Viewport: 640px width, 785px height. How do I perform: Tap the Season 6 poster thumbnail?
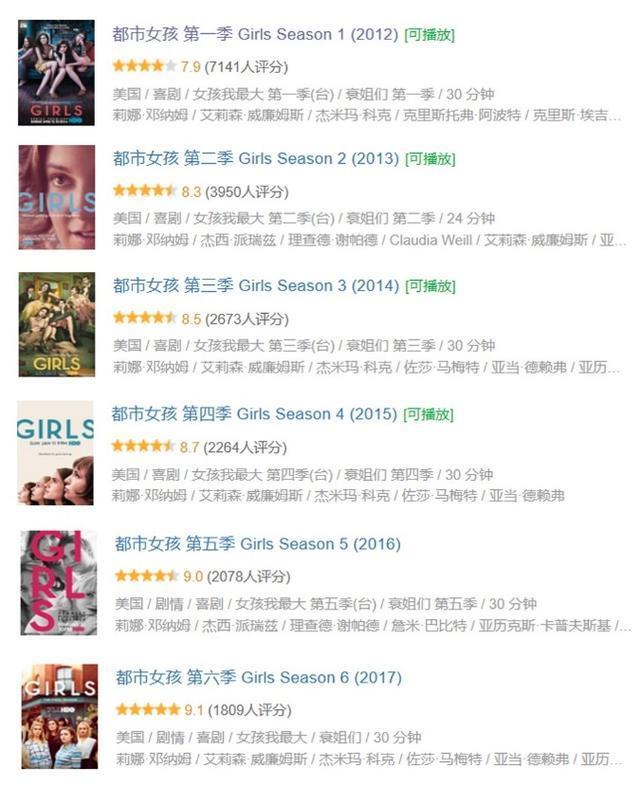[60, 716]
